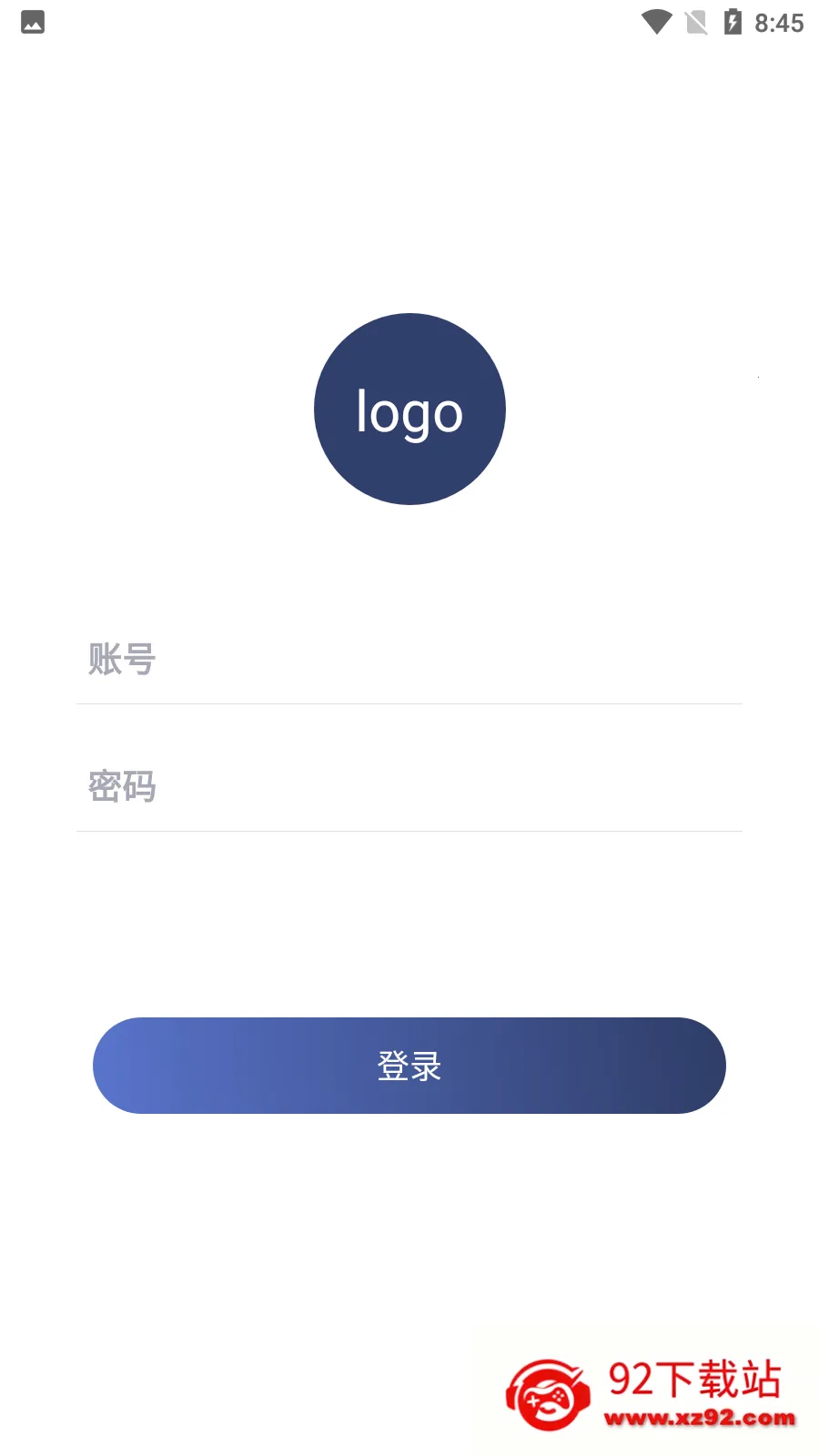
Task: Tap the 账号 placeholder label
Action: [122, 659]
